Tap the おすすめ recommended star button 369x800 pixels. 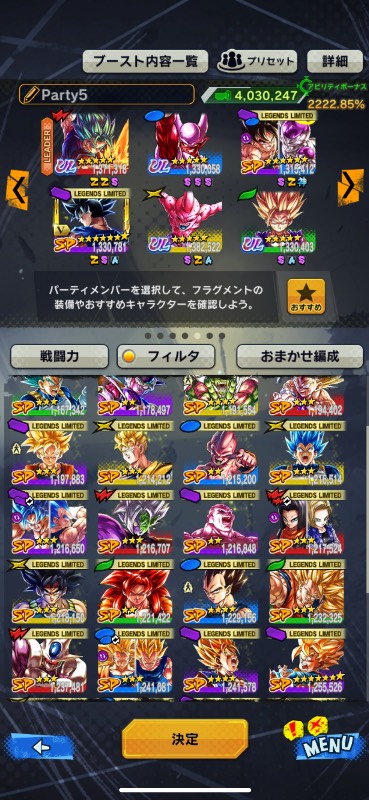tap(306, 296)
